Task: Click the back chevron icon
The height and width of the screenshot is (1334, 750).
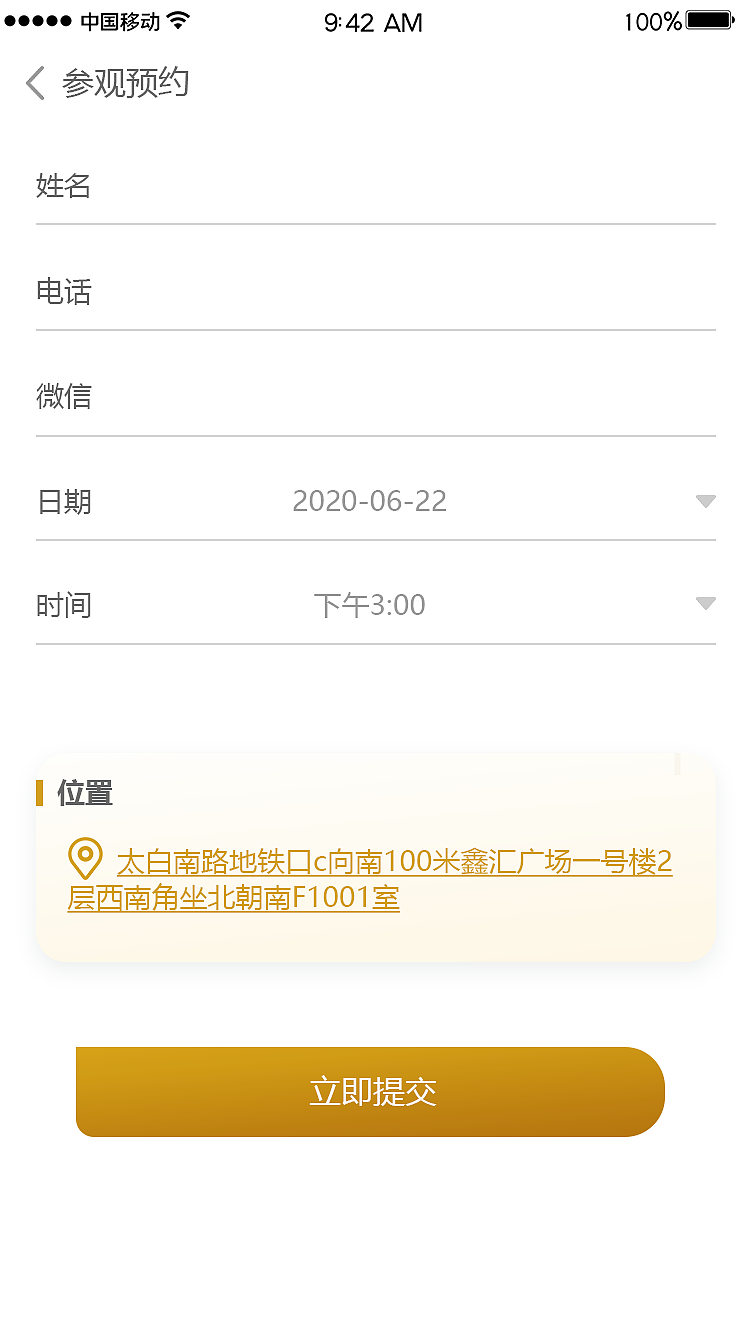Action: click(34, 84)
